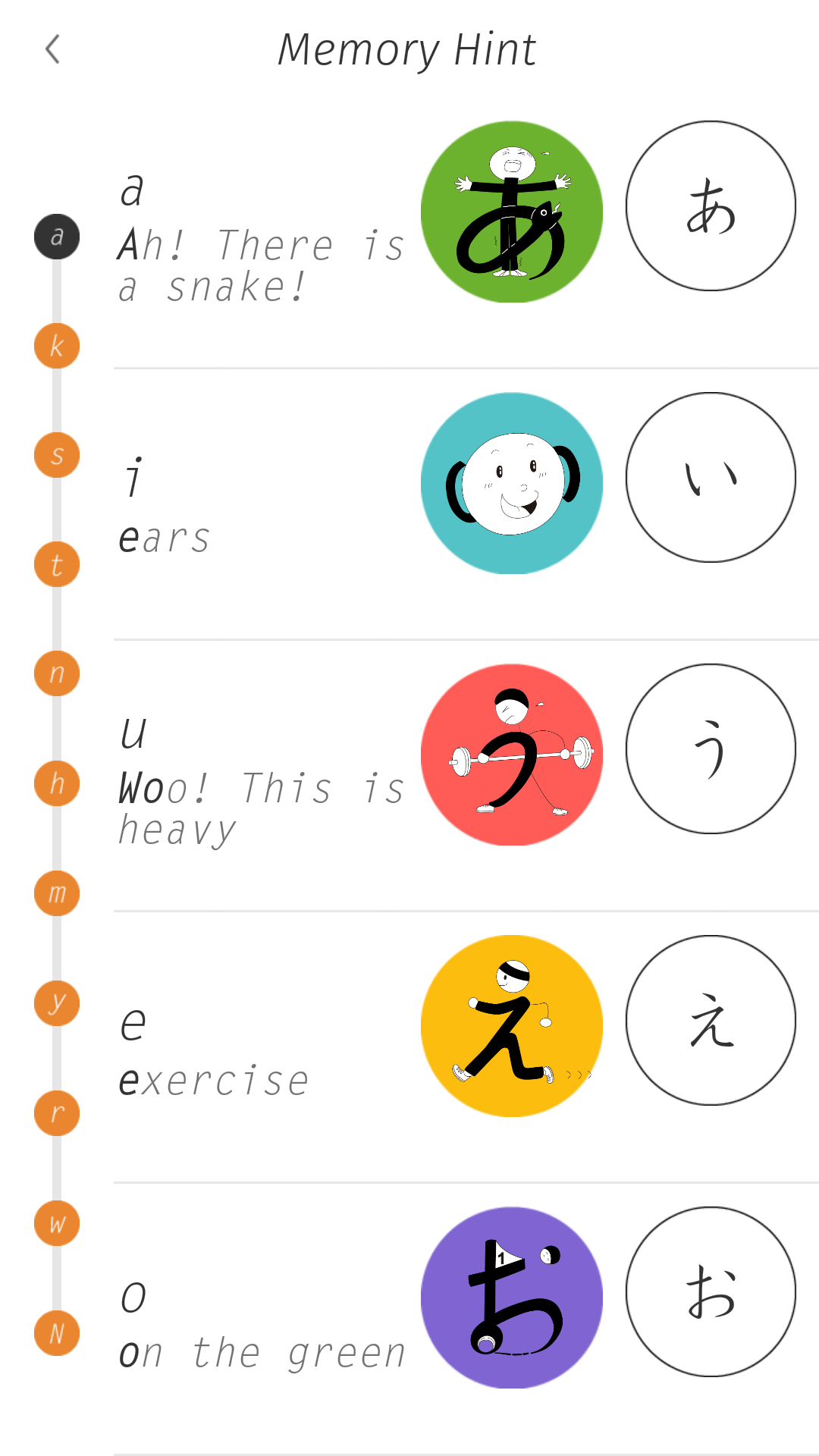Tap the weightlifter mnemonic for う

coord(511,755)
